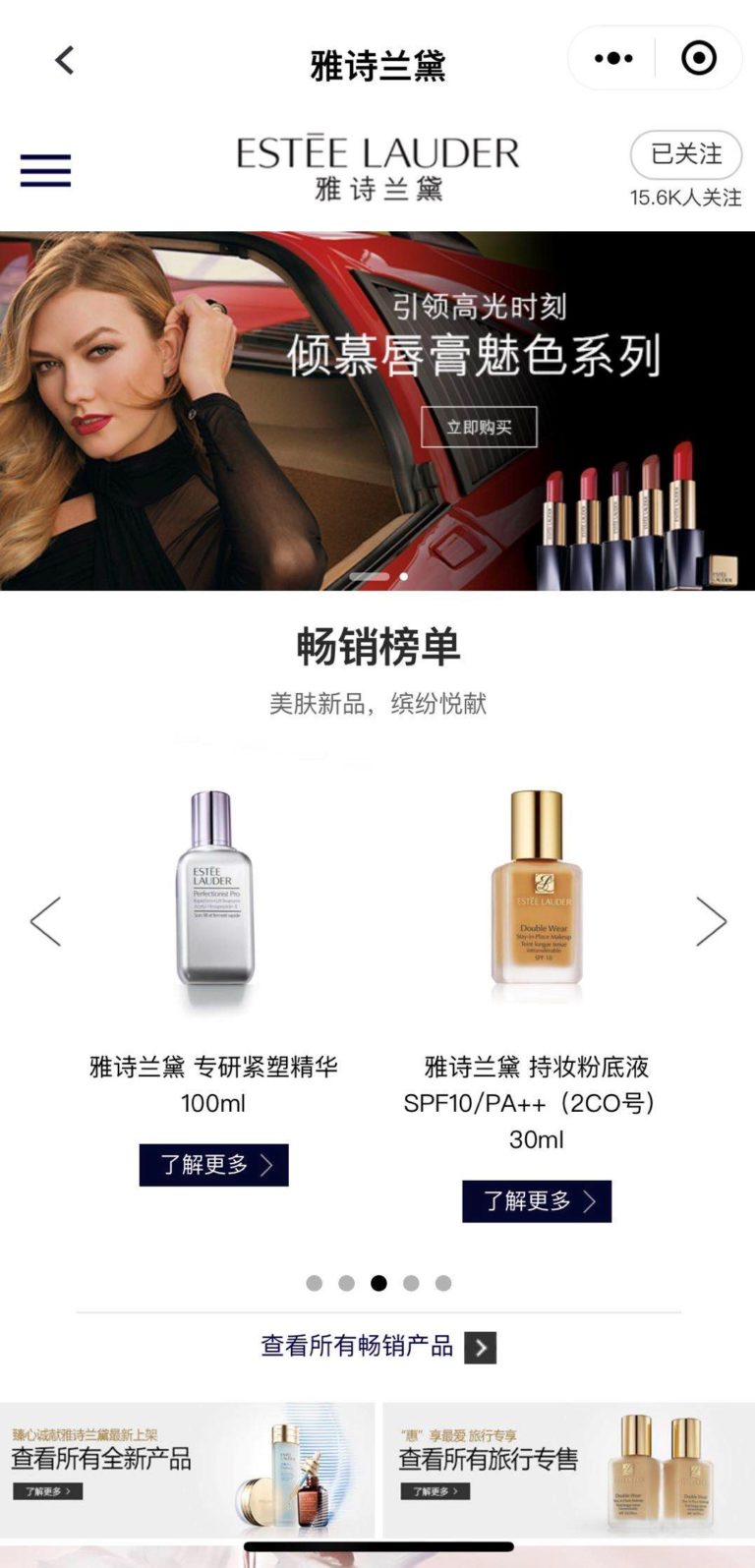Open the mini-program three-dot menu
Screen dimensions: 755x1568
[613, 59]
